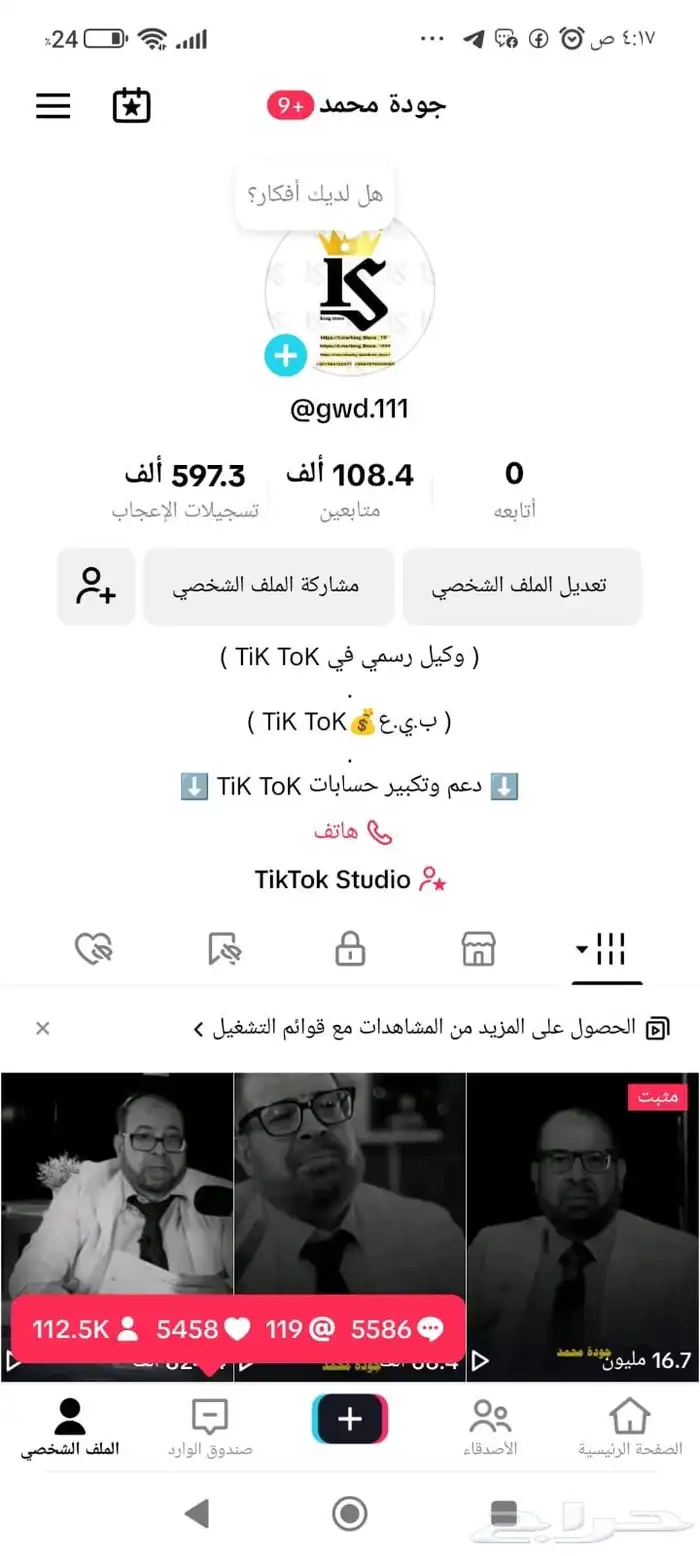Switch to الأصدقاء tab
The image size is (700, 1556).
click(x=490, y=1426)
